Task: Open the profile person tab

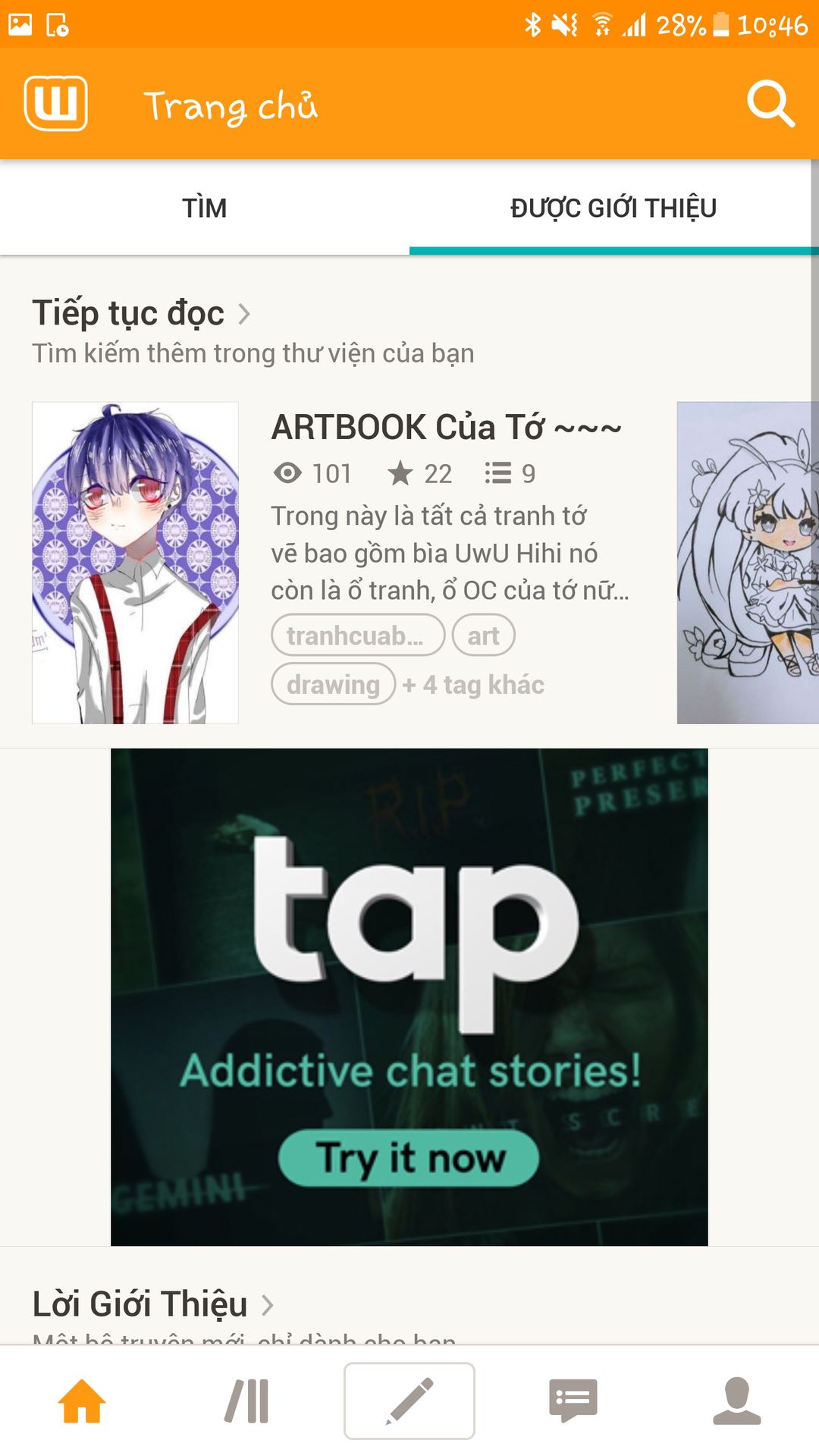Action: tap(737, 1401)
